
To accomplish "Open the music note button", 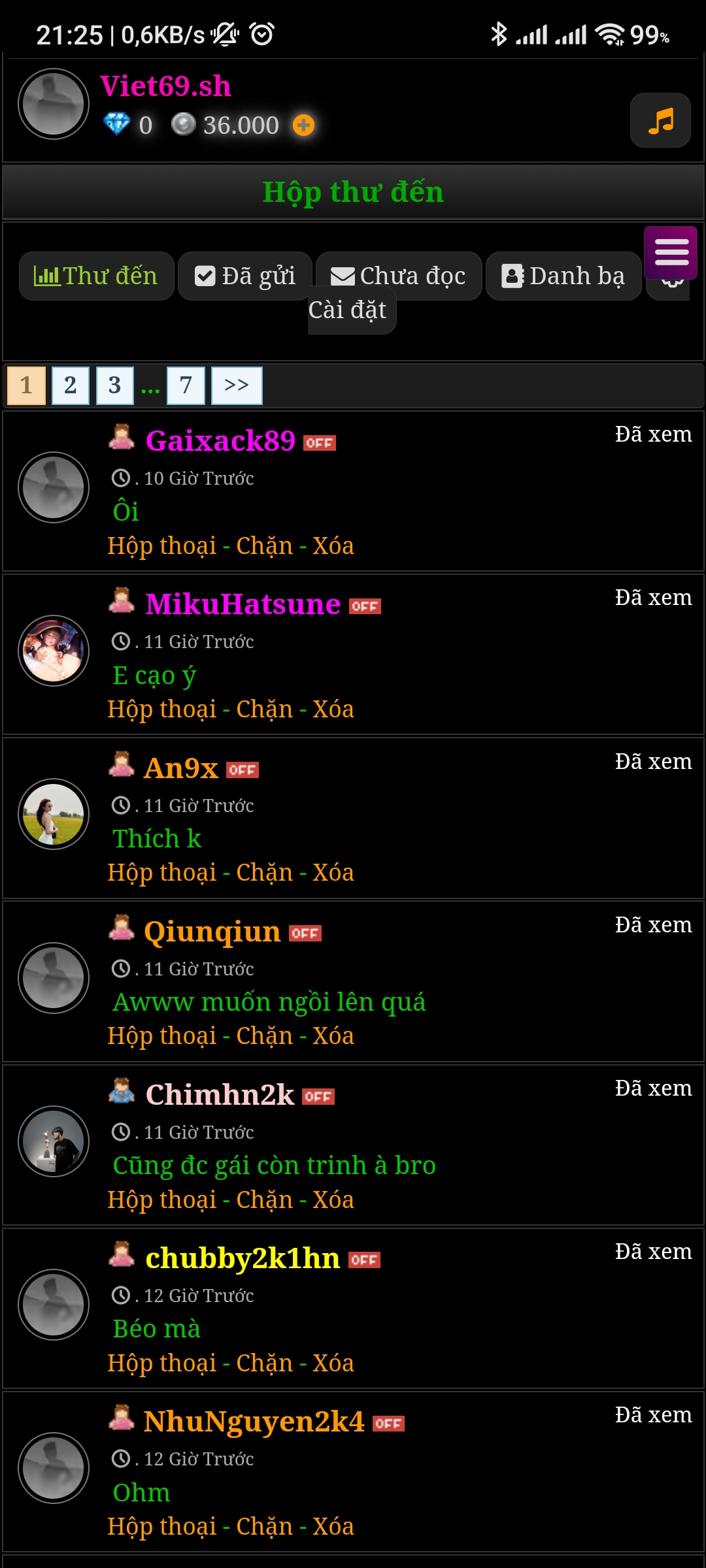I will (660, 121).
